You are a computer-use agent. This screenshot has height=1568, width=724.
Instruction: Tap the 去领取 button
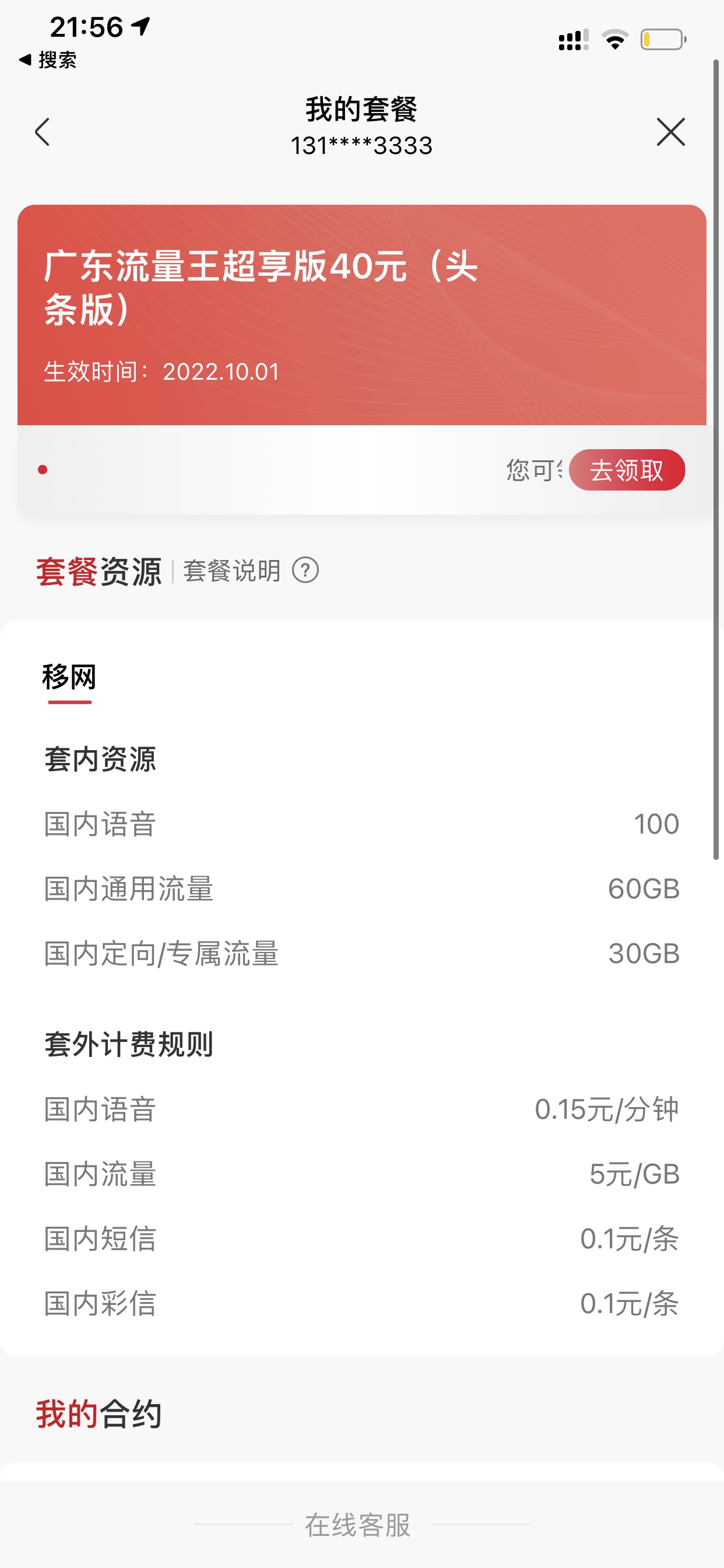[627, 470]
